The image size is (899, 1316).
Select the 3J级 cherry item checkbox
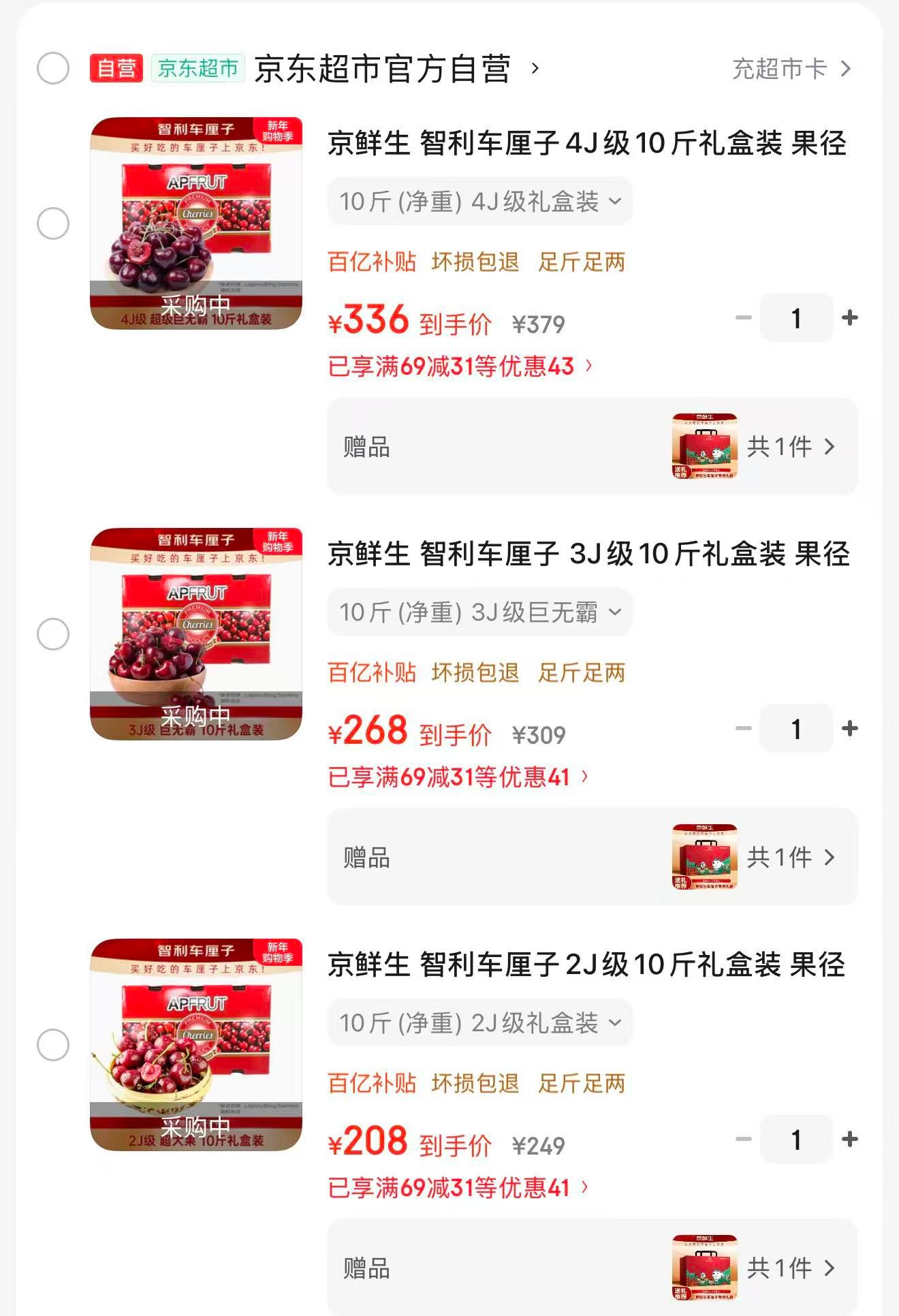53,634
